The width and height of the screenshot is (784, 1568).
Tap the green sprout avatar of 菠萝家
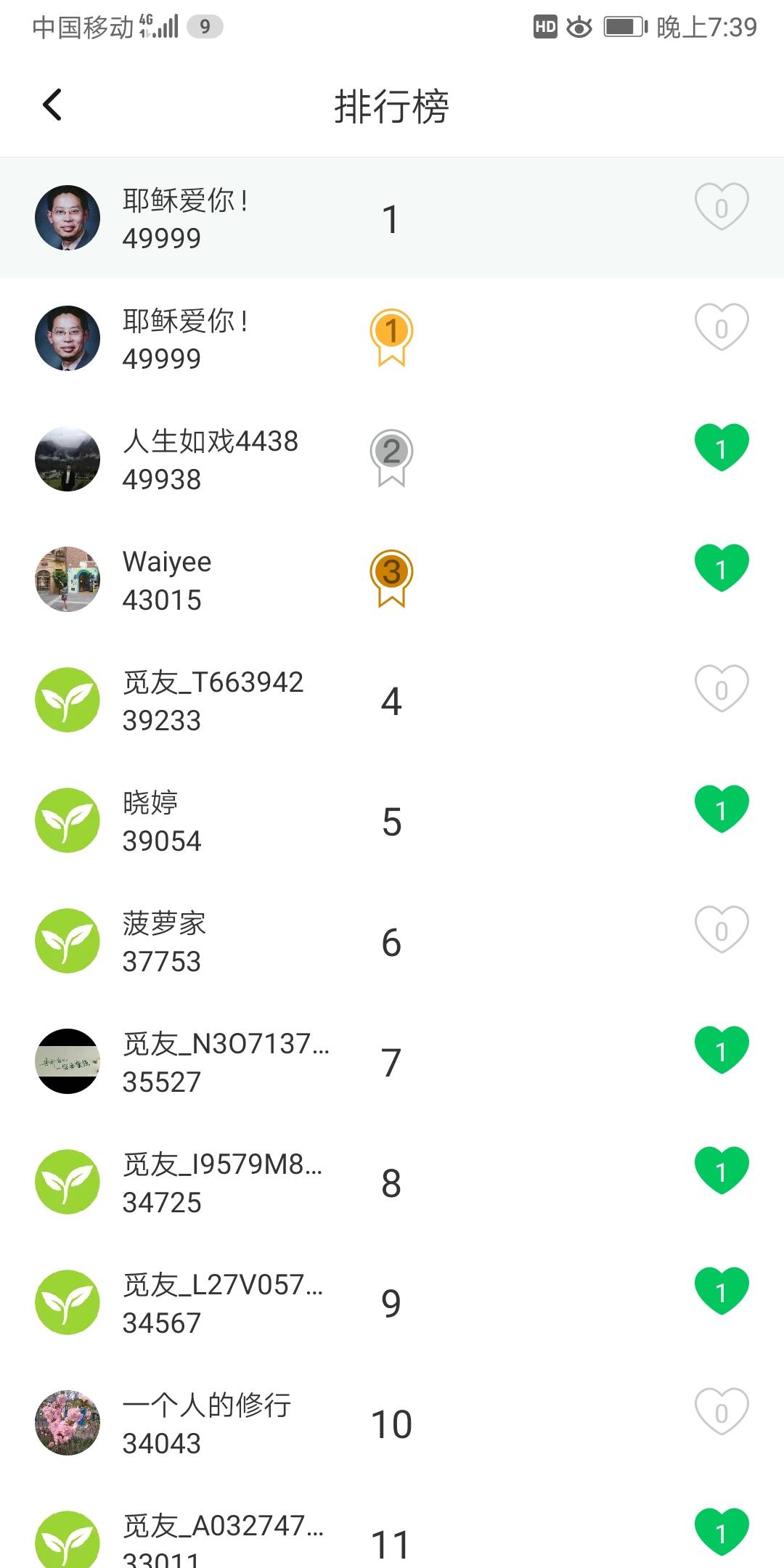click(x=68, y=940)
